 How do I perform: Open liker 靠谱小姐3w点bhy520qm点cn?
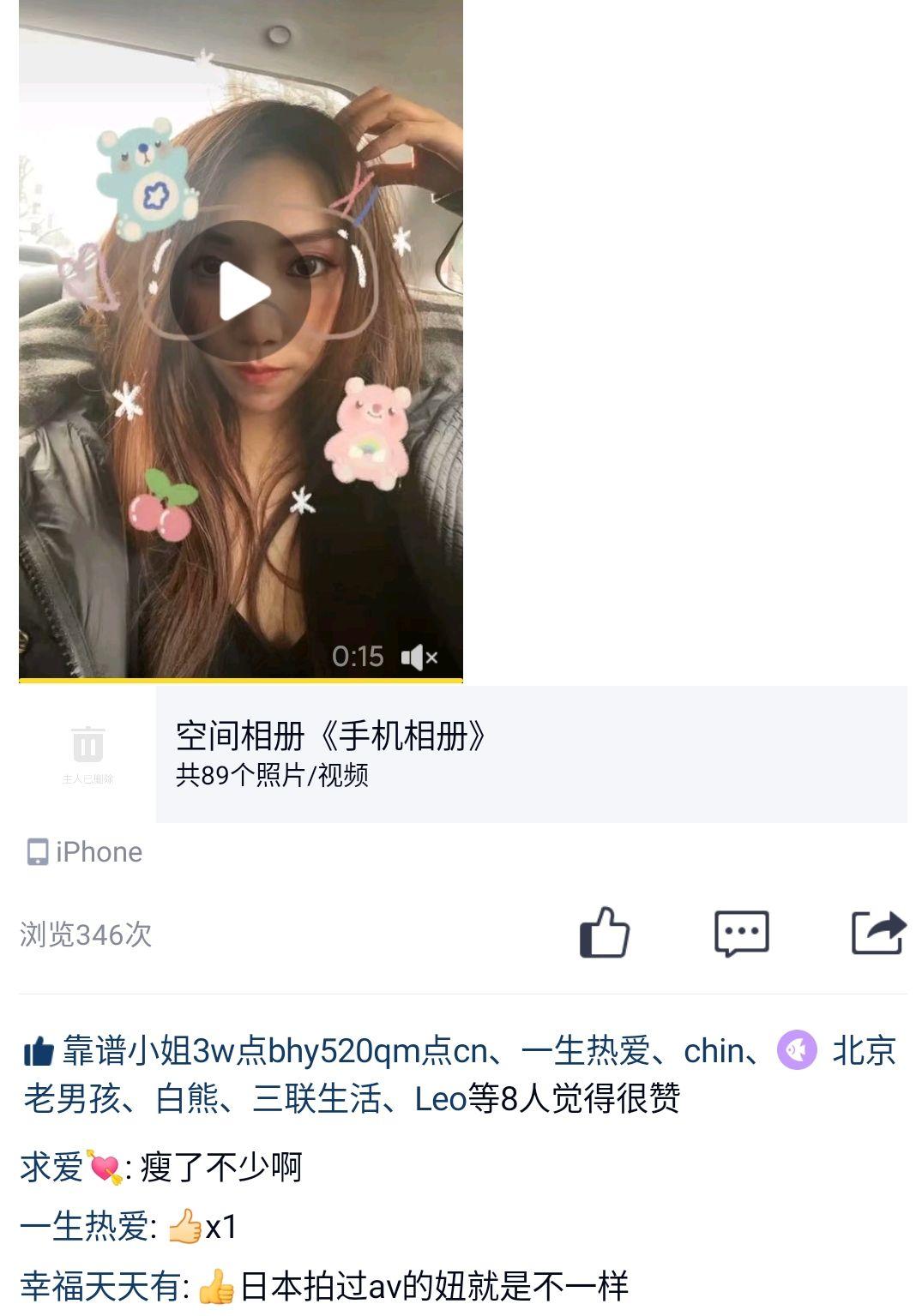click(274, 1051)
